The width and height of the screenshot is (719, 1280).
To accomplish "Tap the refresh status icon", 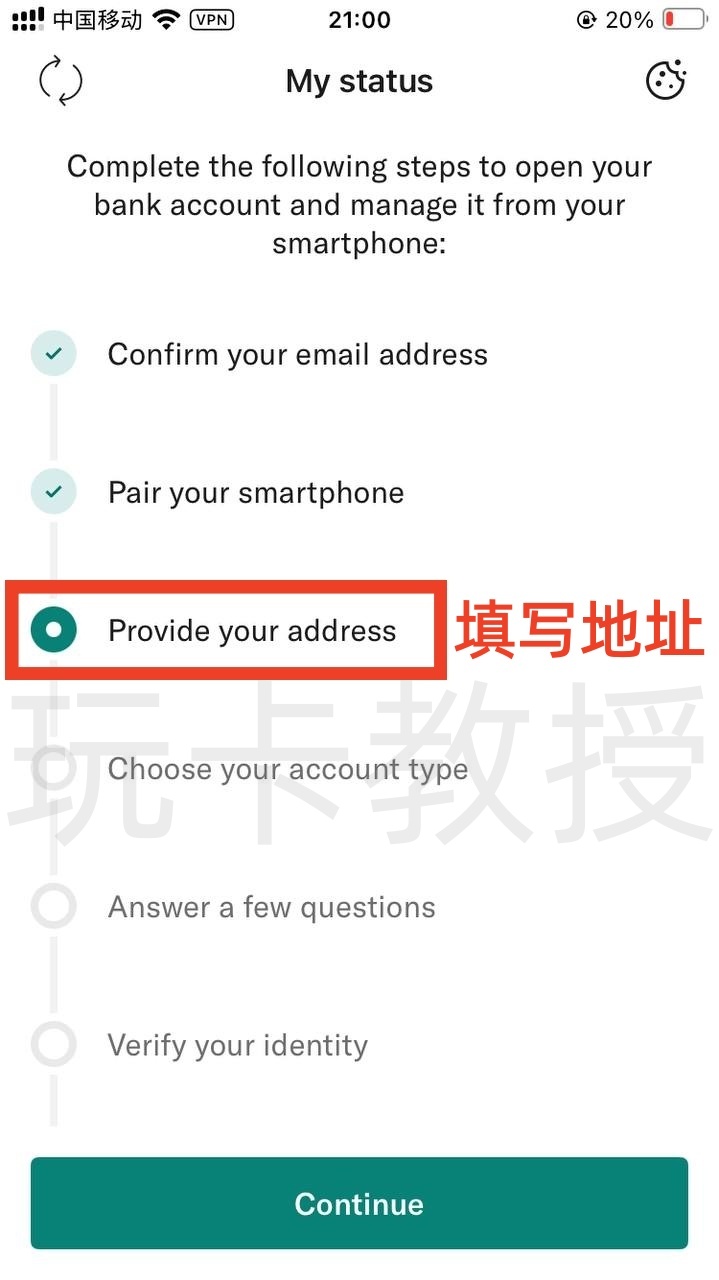I will (60, 81).
